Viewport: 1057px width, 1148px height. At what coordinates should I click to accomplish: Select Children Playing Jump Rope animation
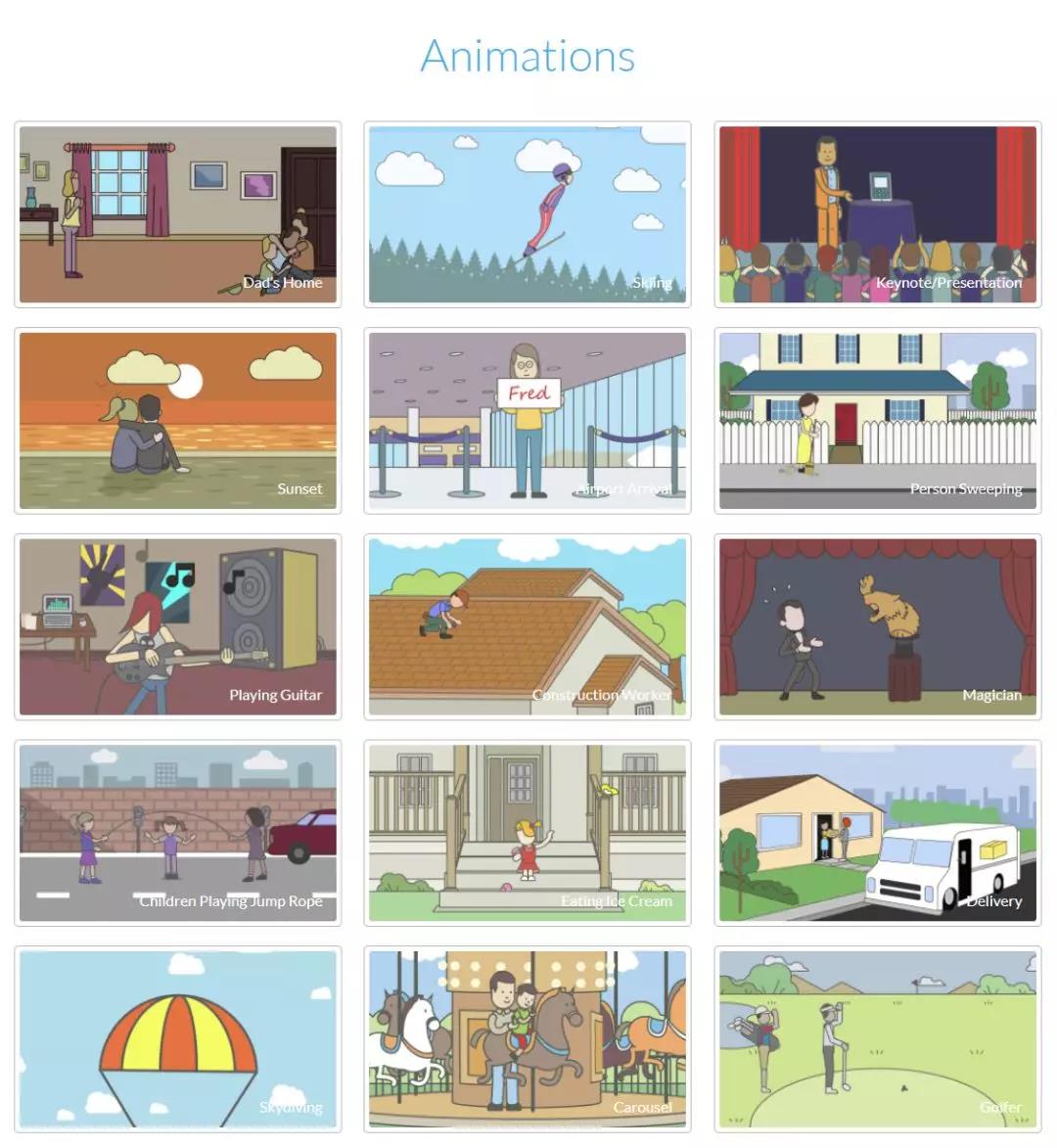[x=178, y=833]
